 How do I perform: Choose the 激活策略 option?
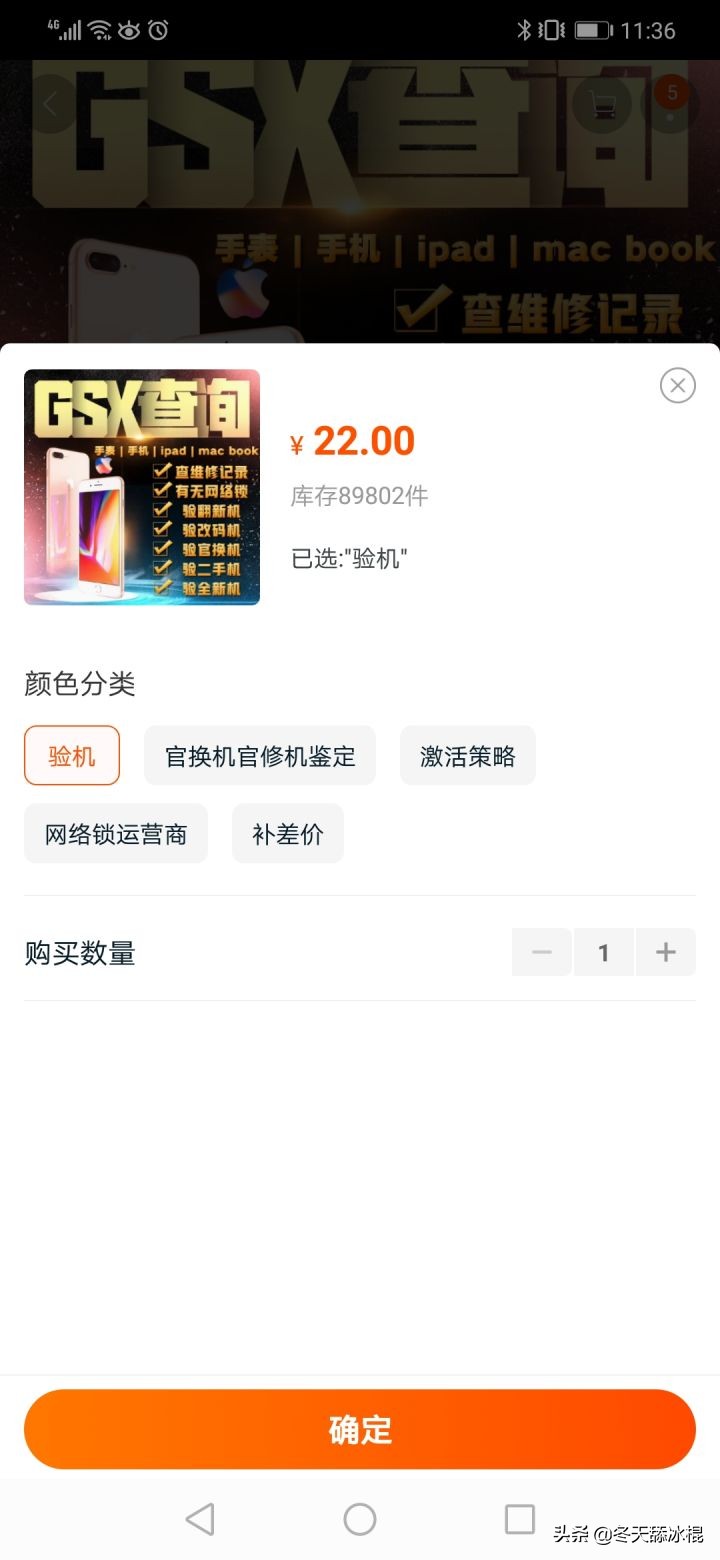[467, 755]
